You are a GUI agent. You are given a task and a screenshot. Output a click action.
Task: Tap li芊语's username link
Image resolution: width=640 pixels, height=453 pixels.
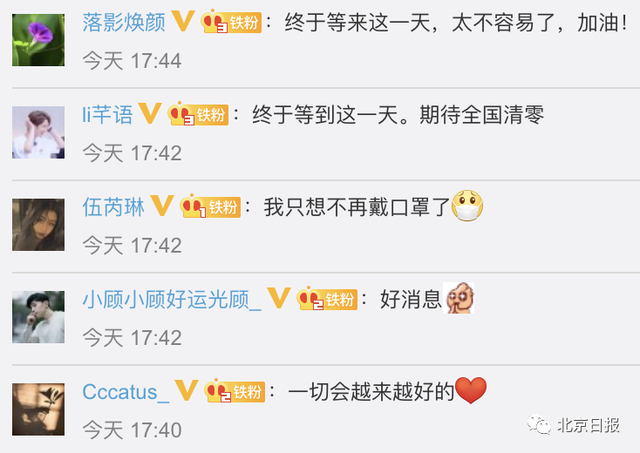[107, 114]
